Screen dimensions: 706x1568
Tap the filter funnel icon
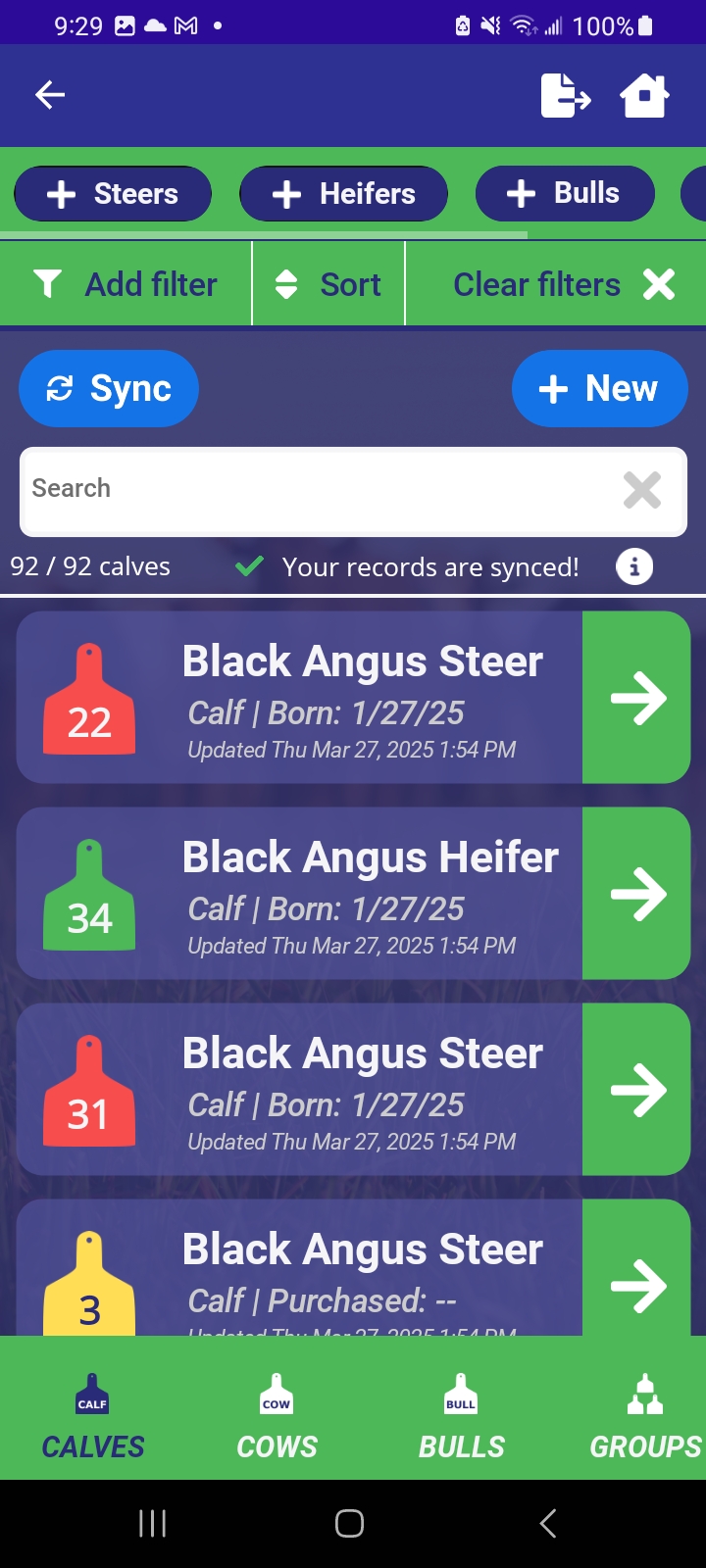pyautogui.click(x=47, y=283)
